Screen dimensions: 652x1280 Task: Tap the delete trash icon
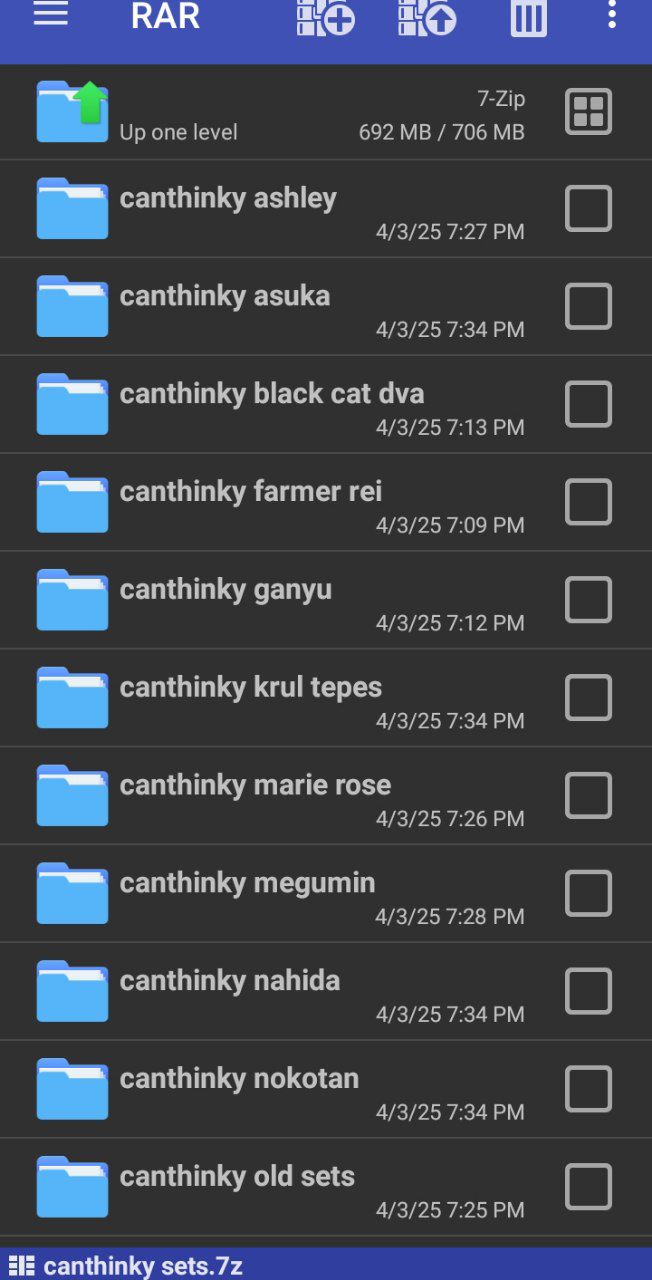point(528,18)
